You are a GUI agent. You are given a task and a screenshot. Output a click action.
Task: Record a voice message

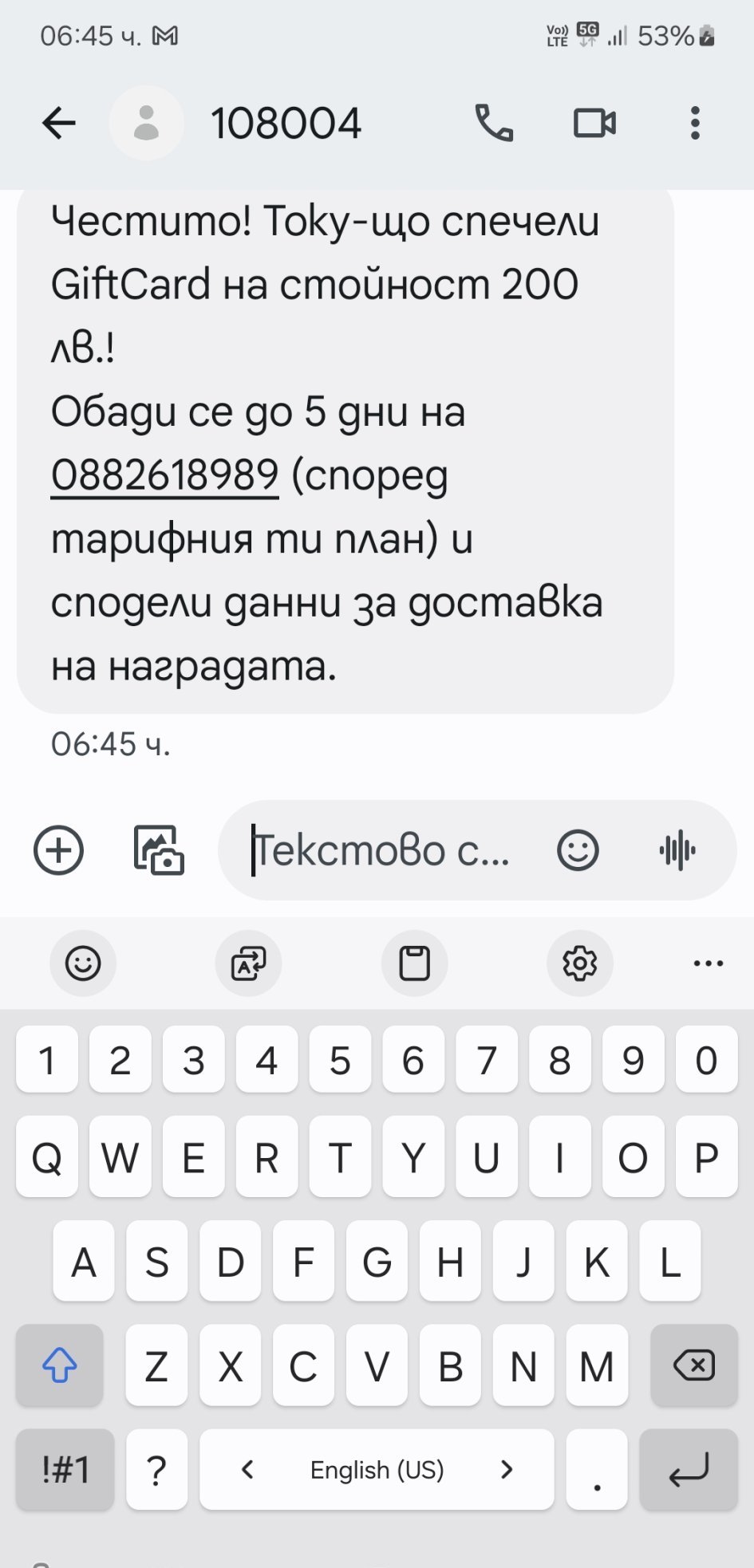pos(677,850)
